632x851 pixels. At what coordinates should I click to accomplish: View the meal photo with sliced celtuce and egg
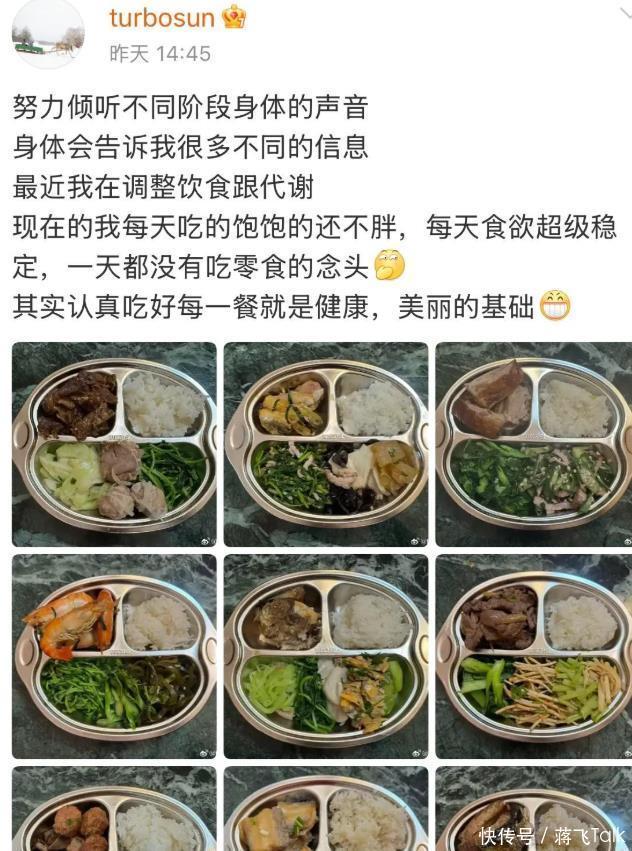click(326, 656)
